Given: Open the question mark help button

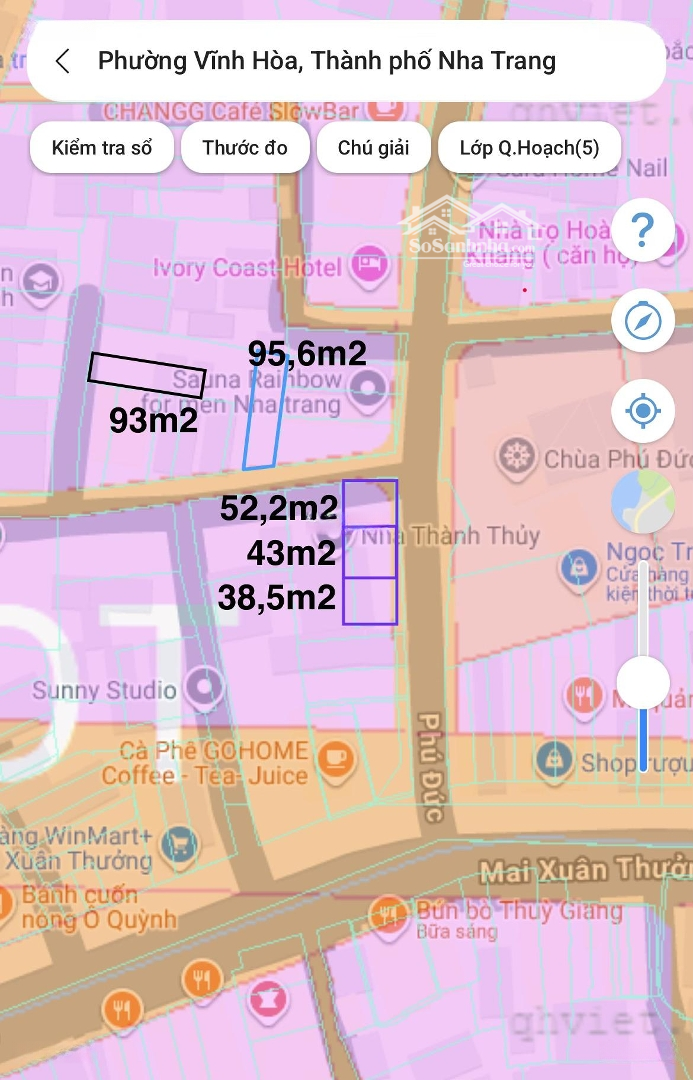Looking at the screenshot, I should click(643, 231).
